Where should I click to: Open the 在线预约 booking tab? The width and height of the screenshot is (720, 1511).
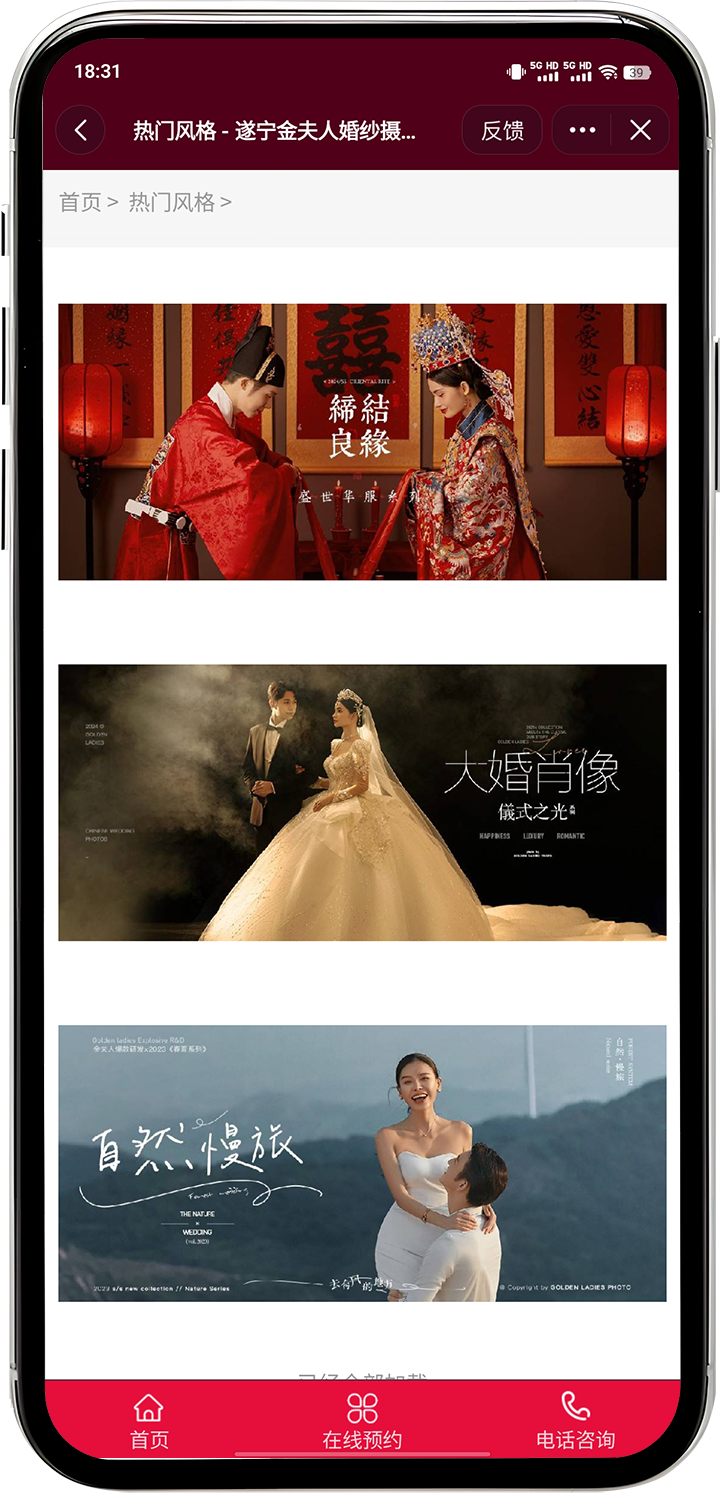pos(362,1421)
